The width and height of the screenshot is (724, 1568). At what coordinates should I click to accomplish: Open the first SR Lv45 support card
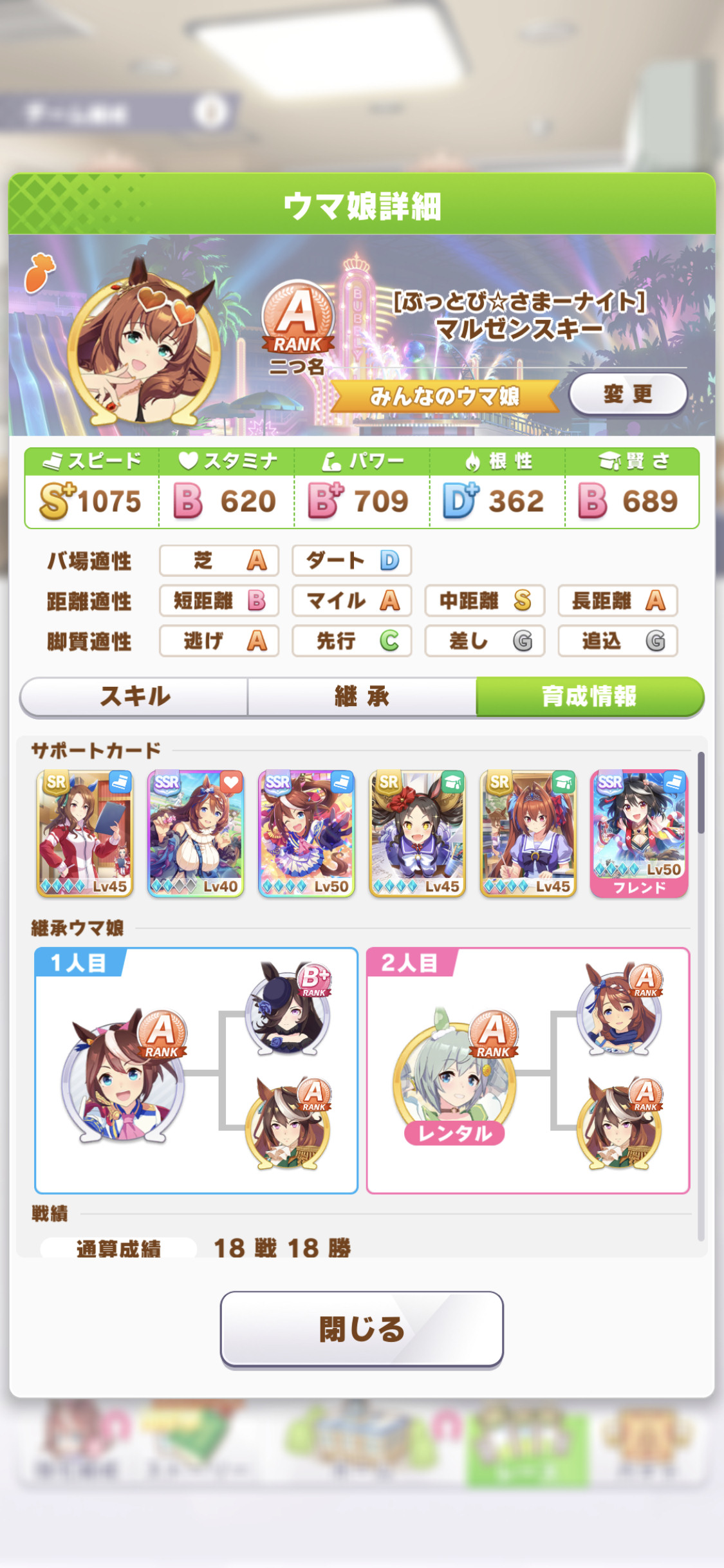85,833
